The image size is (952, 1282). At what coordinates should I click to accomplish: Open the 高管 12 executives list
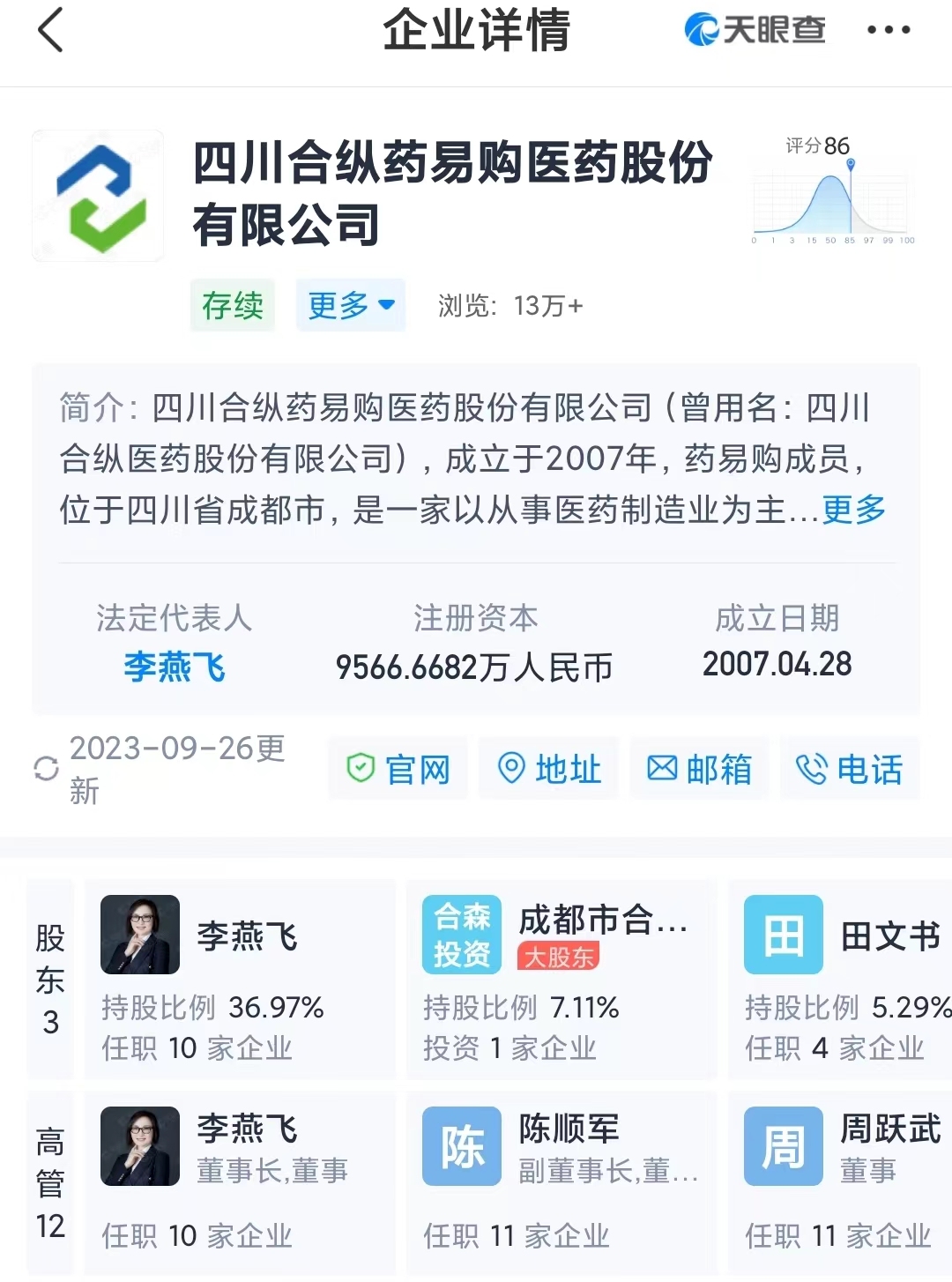click(50, 1183)
